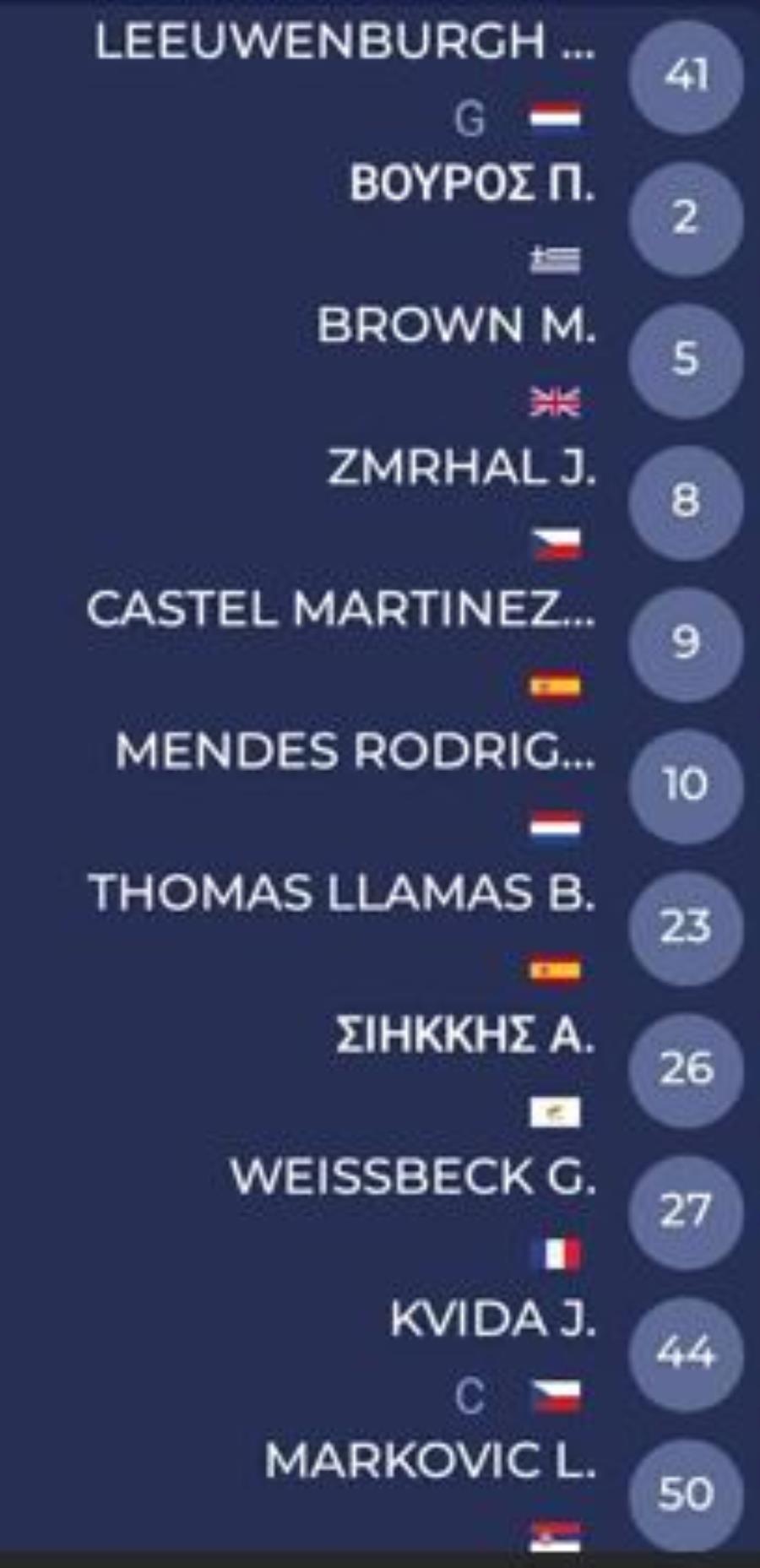The width and height of the screenshot is (760, 1568).
Task: Open Markovic L. number 50 row
Action: pos(430,1460)
